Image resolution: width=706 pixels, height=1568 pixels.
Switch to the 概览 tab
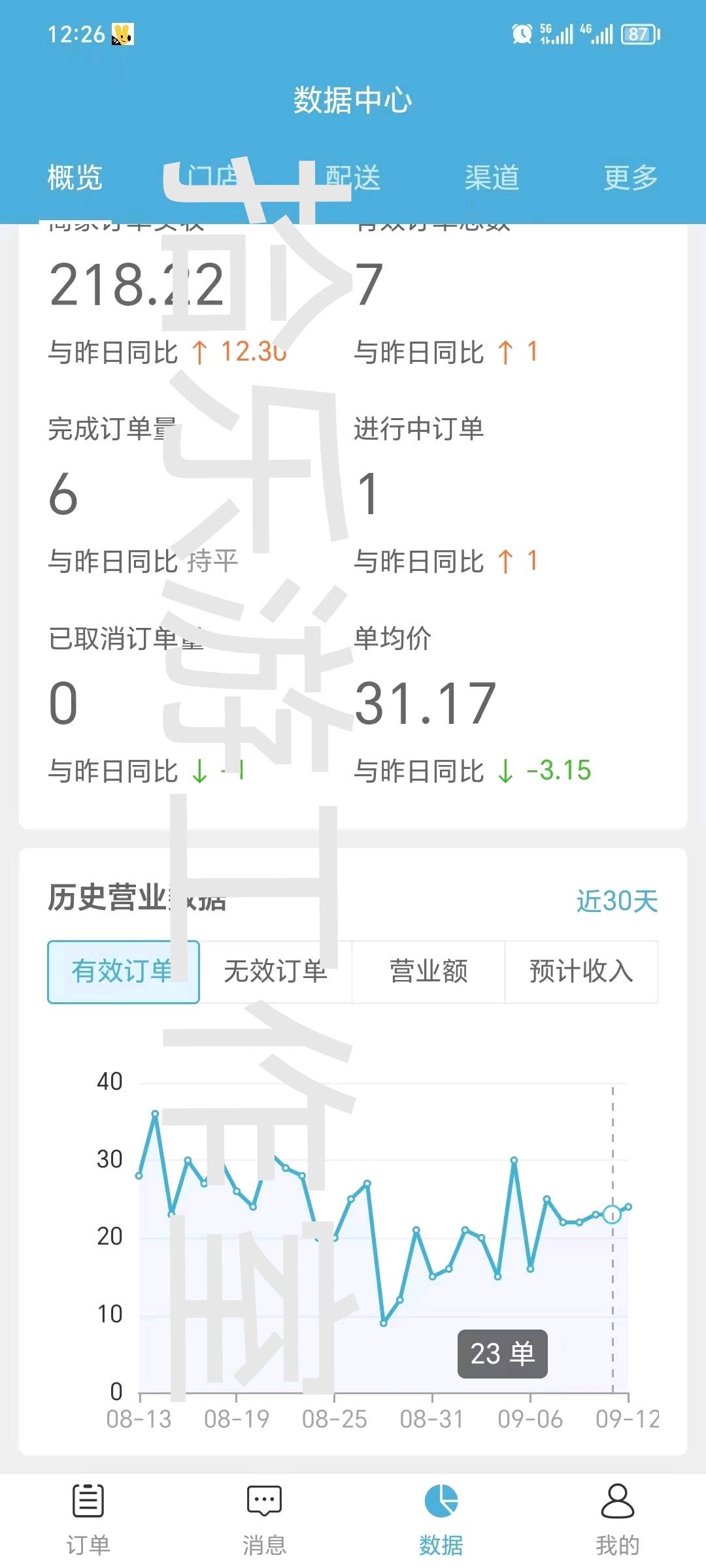point(75,178)
